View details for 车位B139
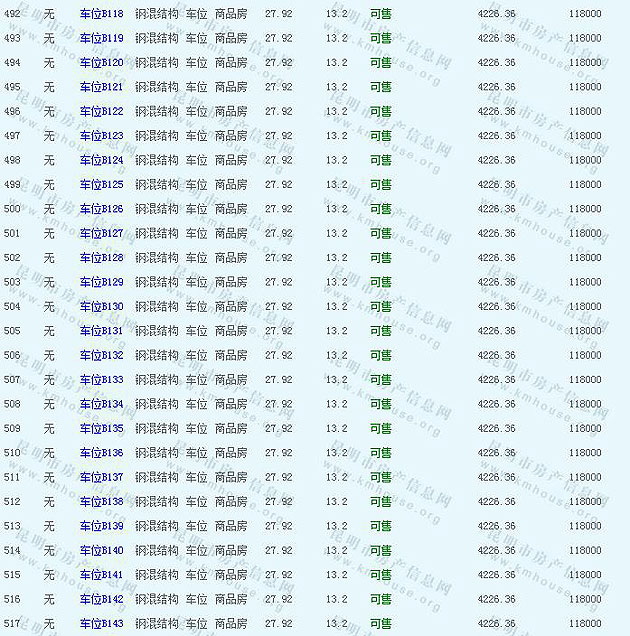The height and width of the screenshot is (636, 630). [102, 526]
